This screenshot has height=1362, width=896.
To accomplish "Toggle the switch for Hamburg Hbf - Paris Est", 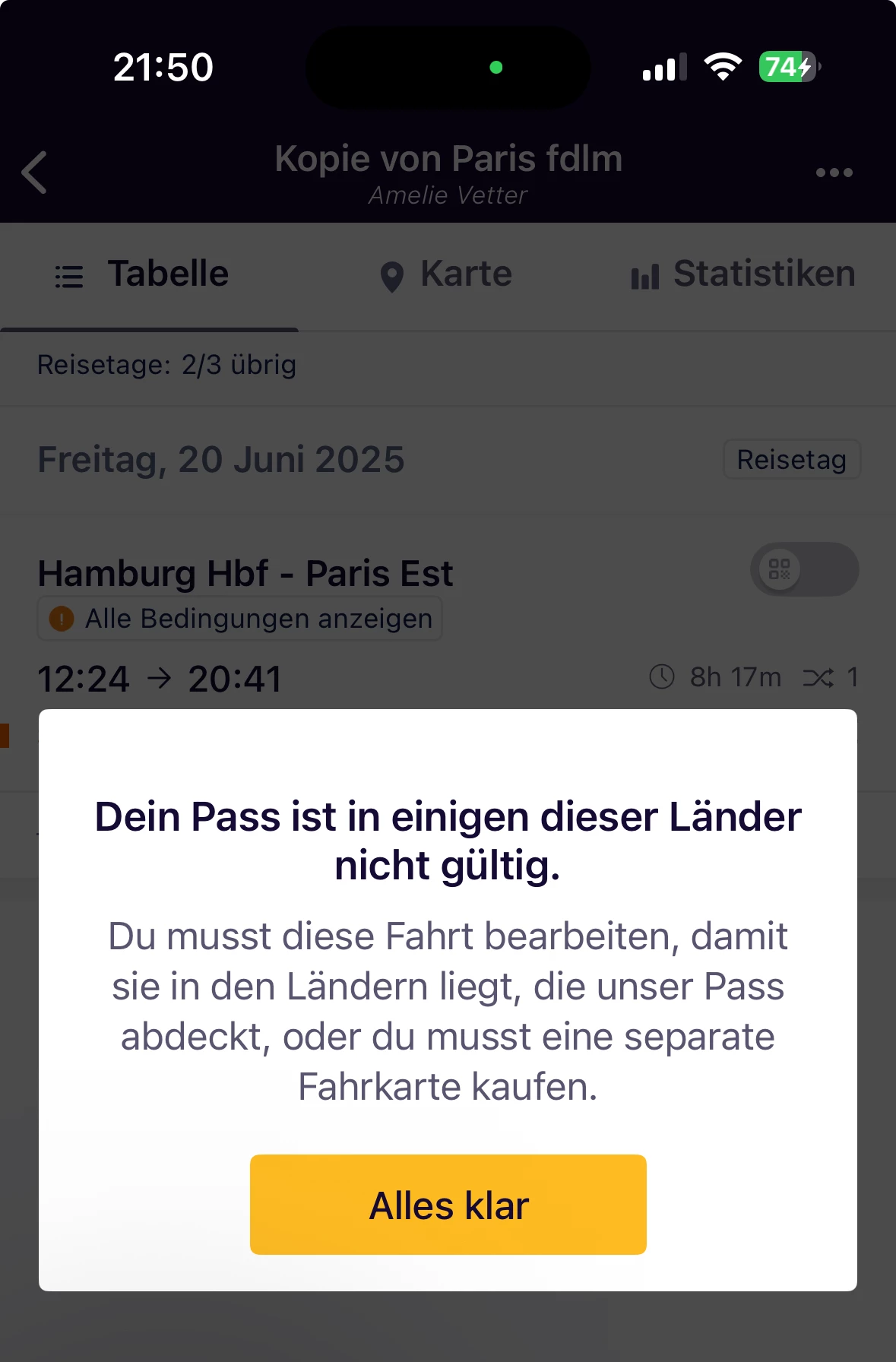I will 804,569.
